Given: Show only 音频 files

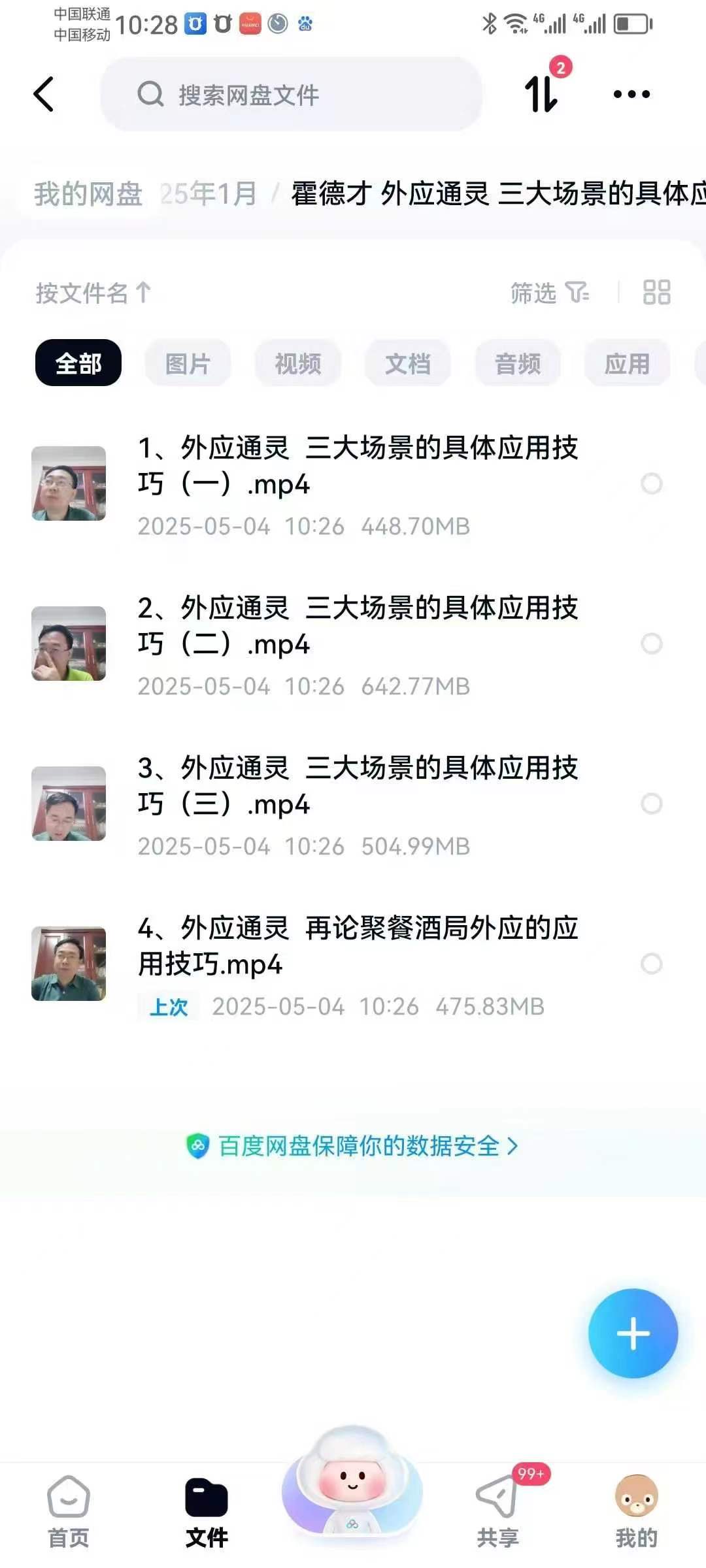Looking at the screenshot, I should pos(518,363).
